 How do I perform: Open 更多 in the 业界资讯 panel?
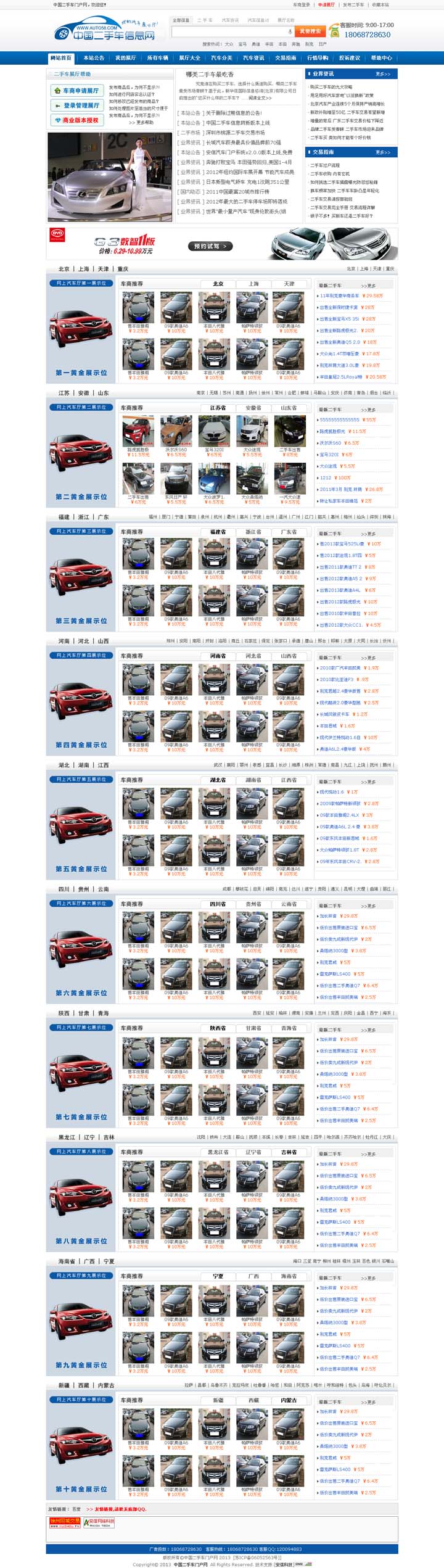point(382,74)
